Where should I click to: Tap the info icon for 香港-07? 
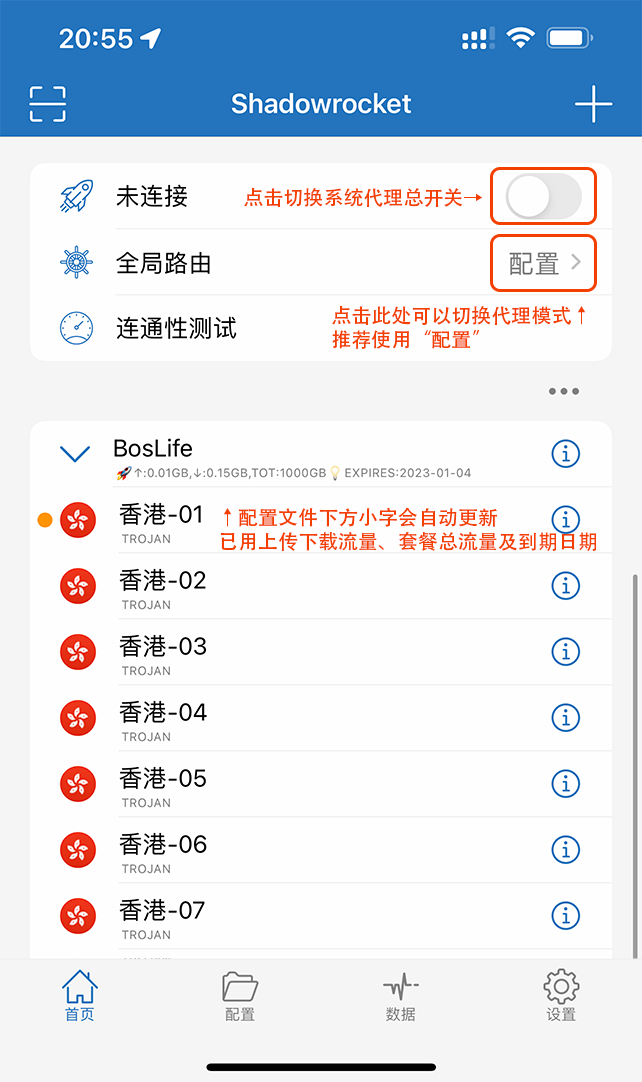click(566, 915)
